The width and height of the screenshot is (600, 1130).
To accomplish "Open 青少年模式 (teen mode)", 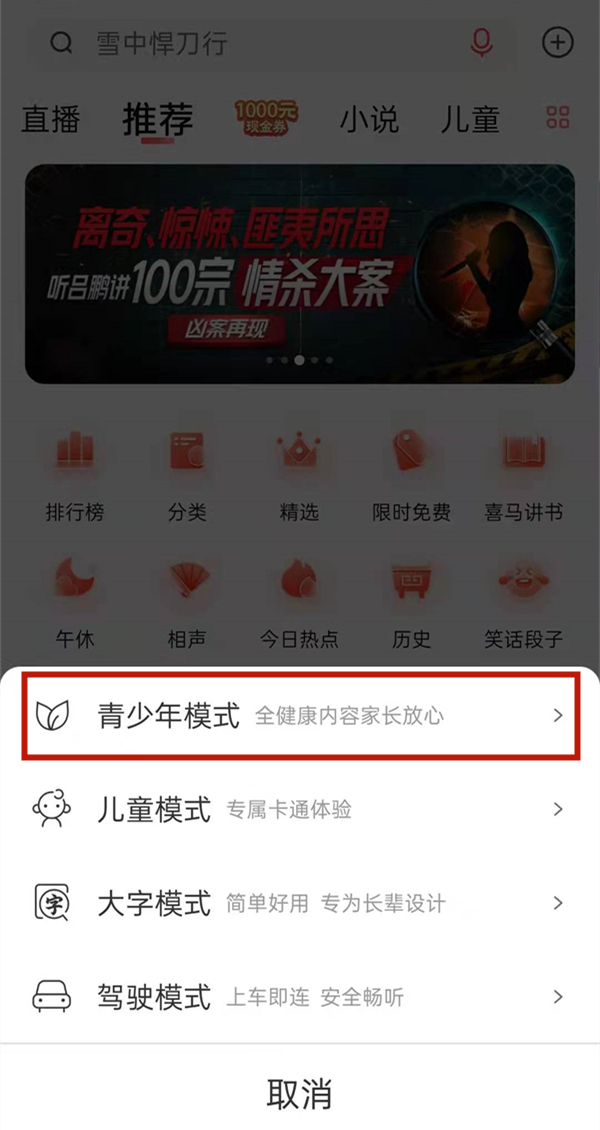I will click(300, 715).
